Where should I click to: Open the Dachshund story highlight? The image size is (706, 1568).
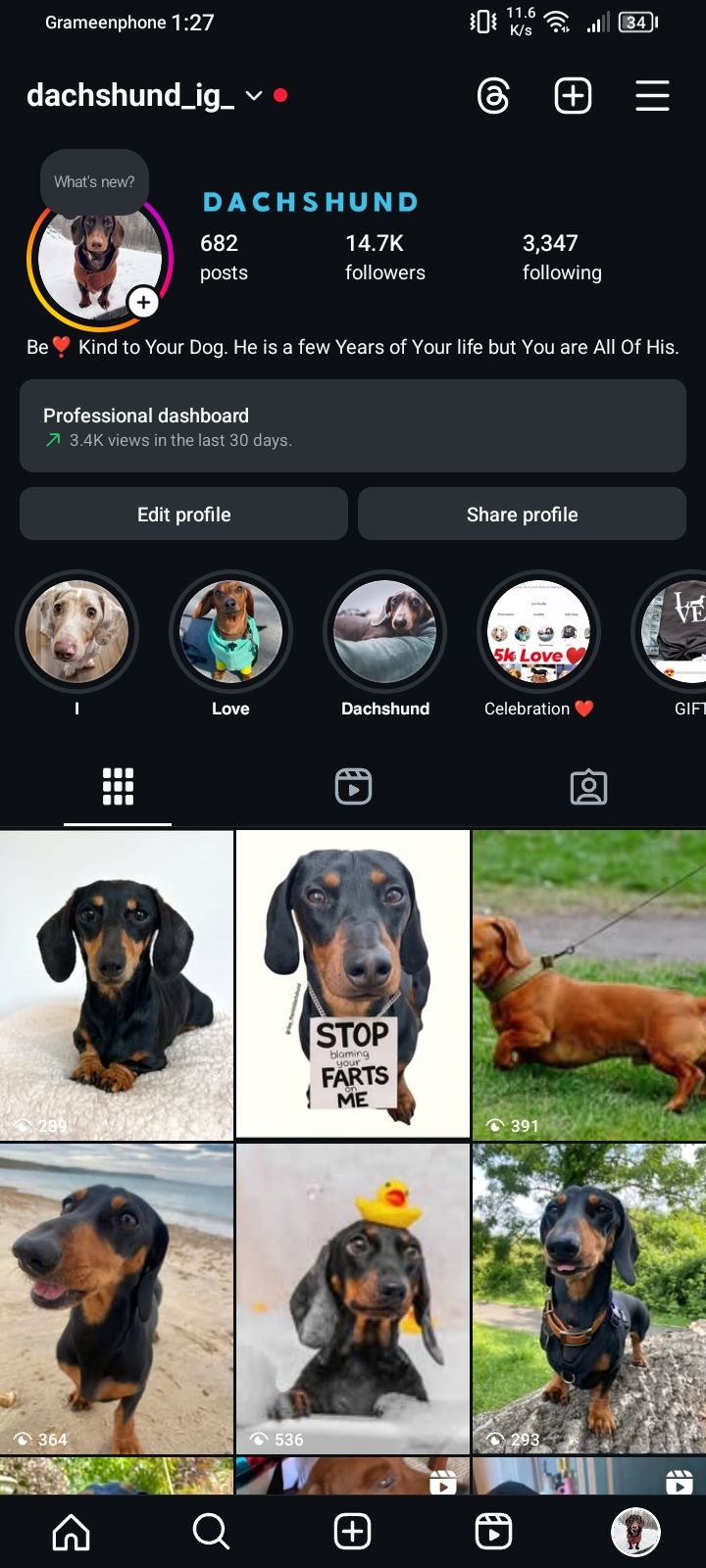385,632
